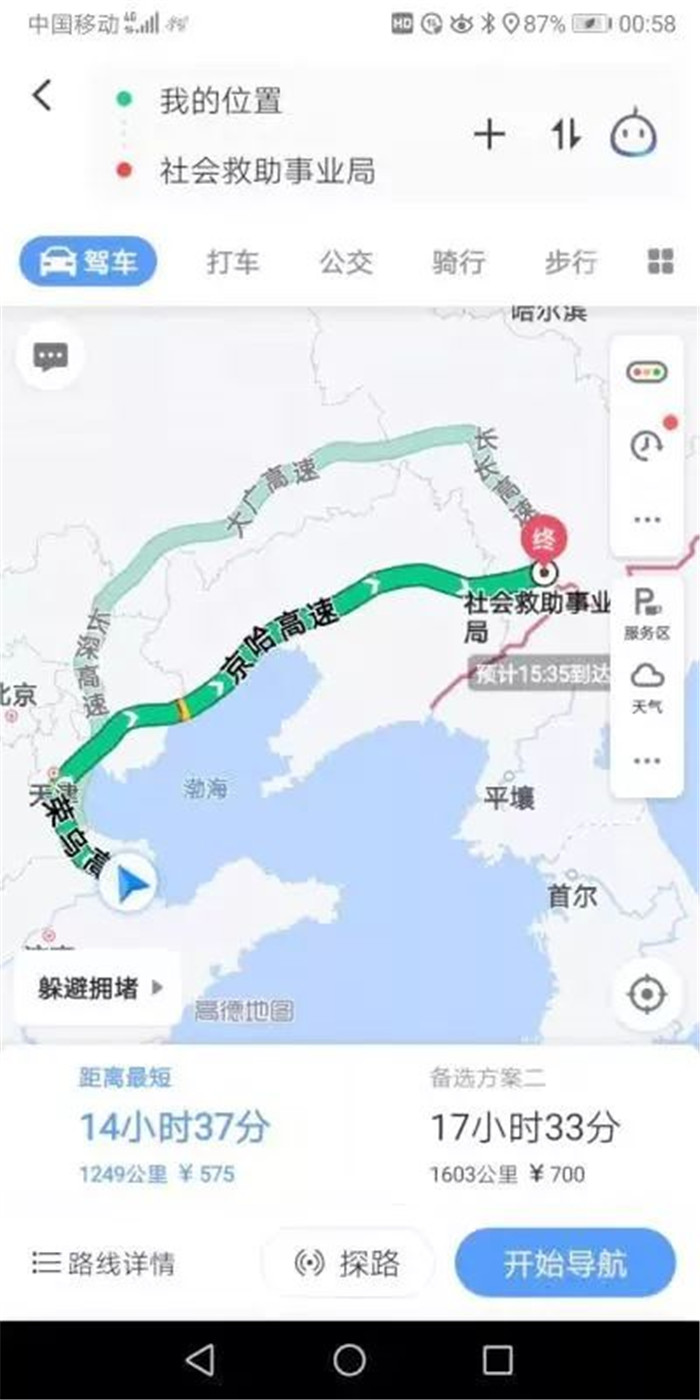Start navigation with 开始导航
The image size is (700, 1400).
point(565,1263)
